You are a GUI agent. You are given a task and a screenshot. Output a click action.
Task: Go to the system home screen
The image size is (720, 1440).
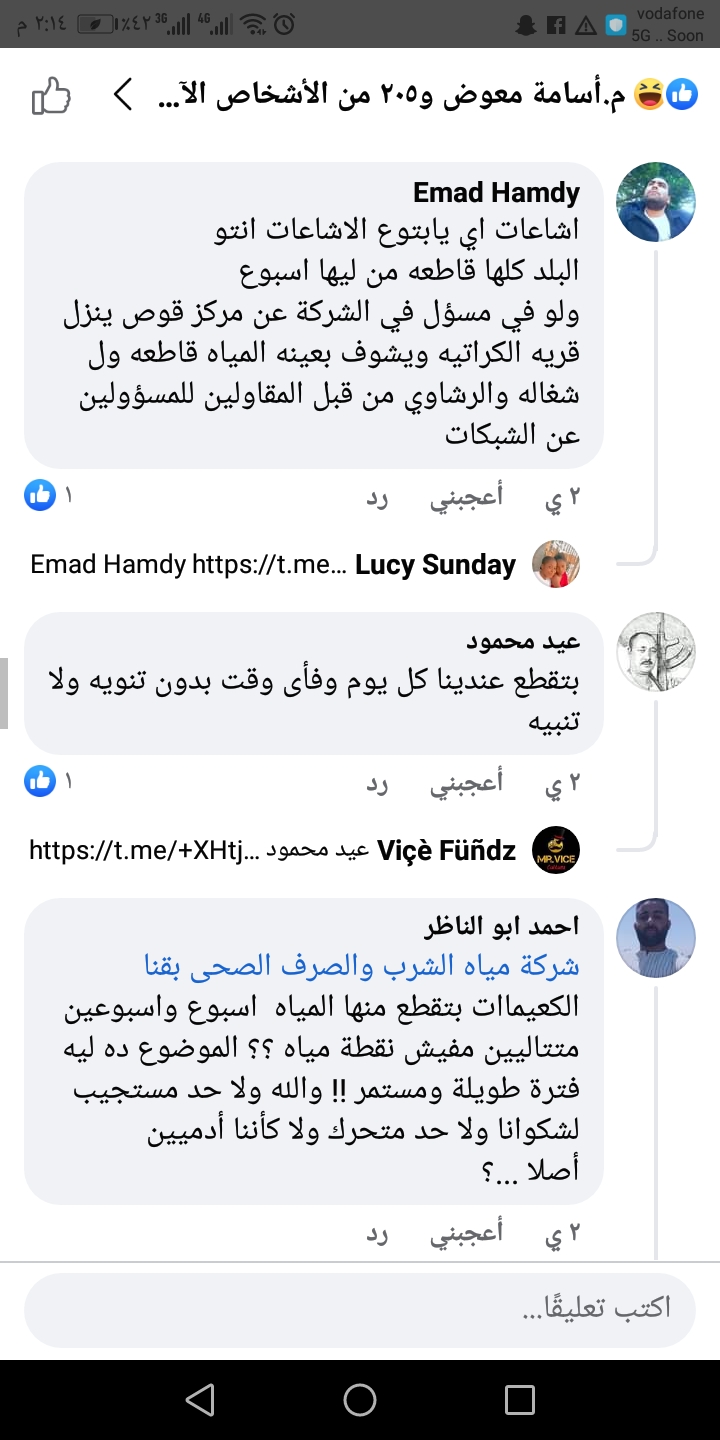(360, 1399)
